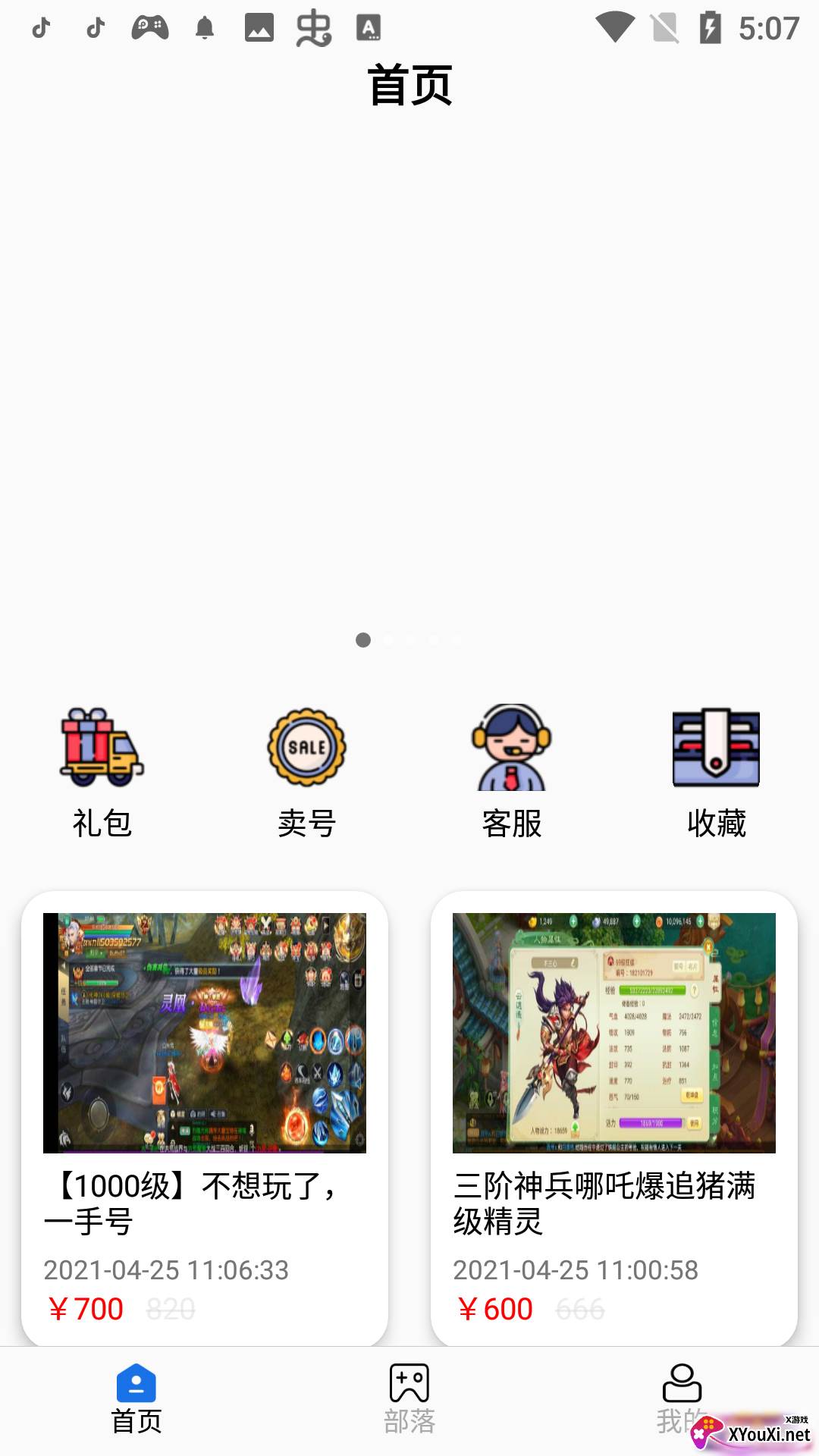The width and height of the screenshot is (819, 1456).
Task: Open the 卖号 sell account shortcut
Action: tap(307, 771)
